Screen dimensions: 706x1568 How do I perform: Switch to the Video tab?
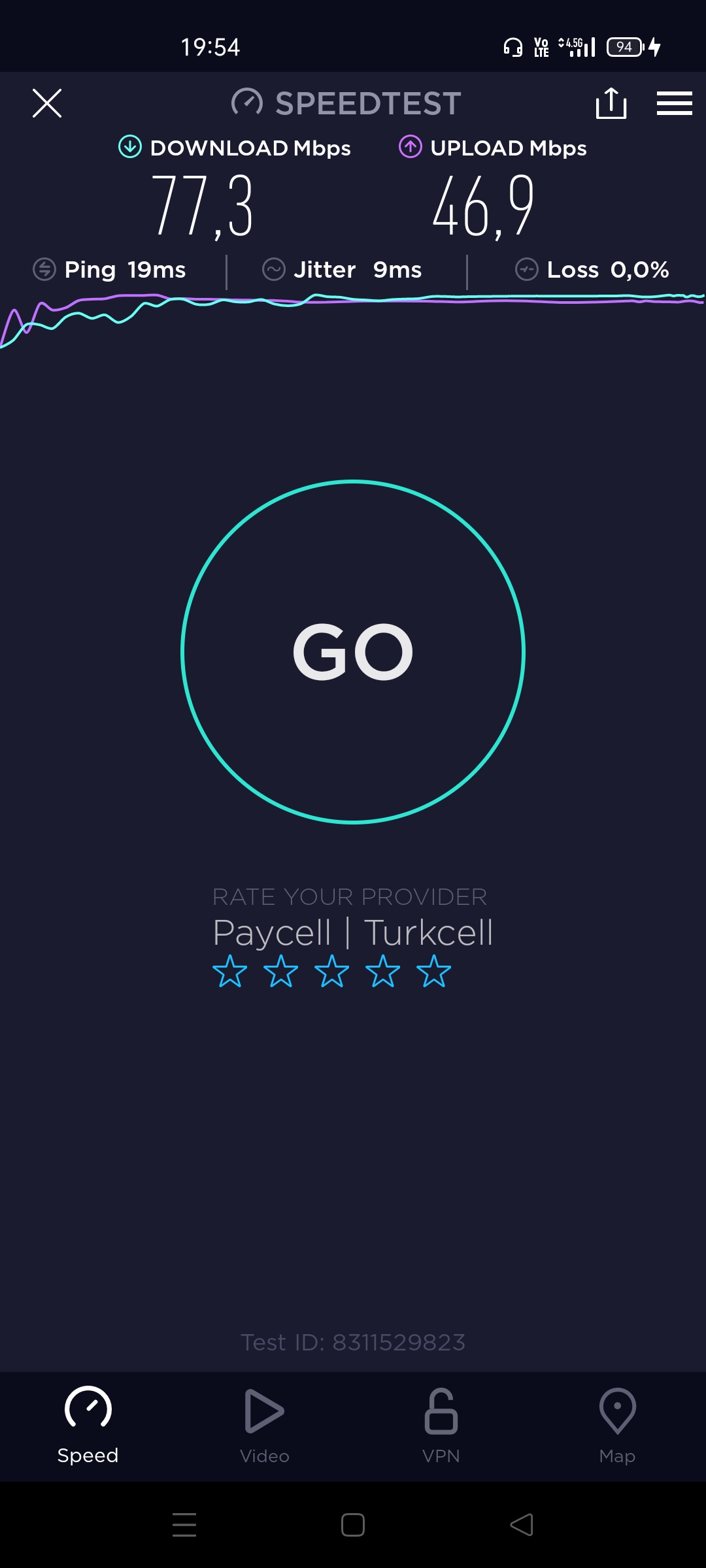tap(265, 1426)
